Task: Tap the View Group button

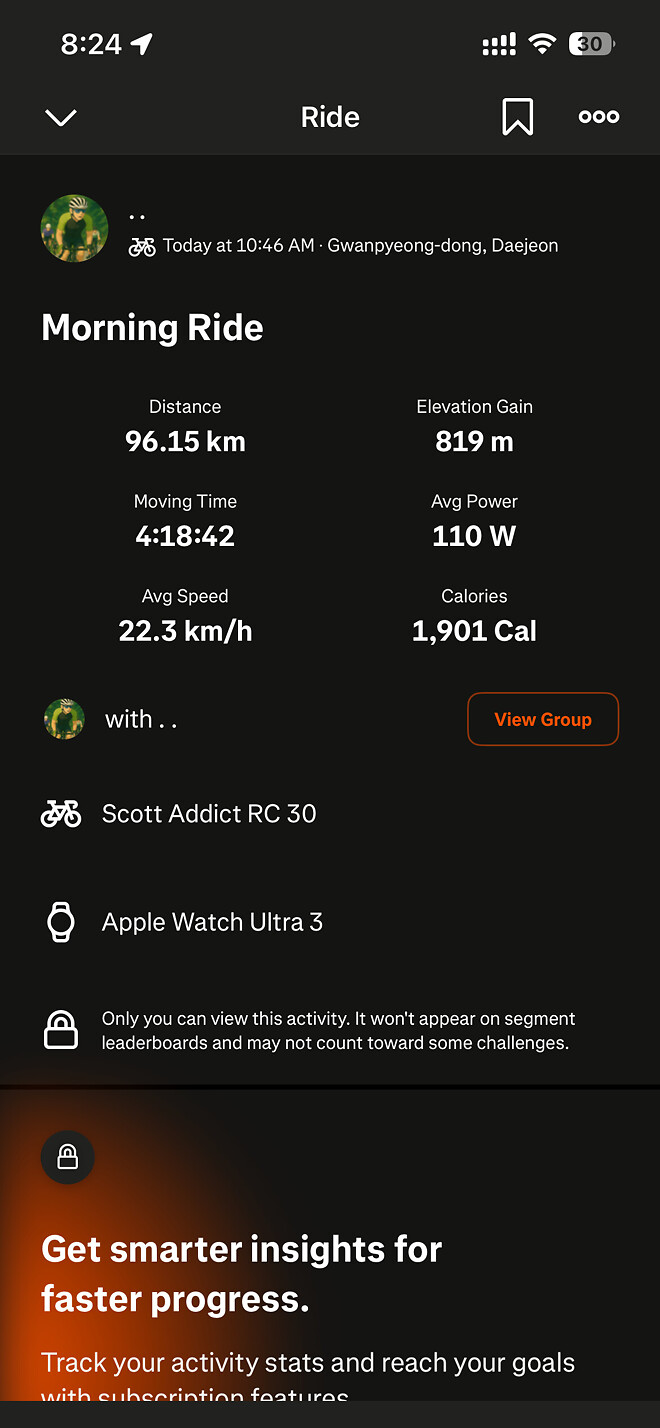Action: (543, 719)
